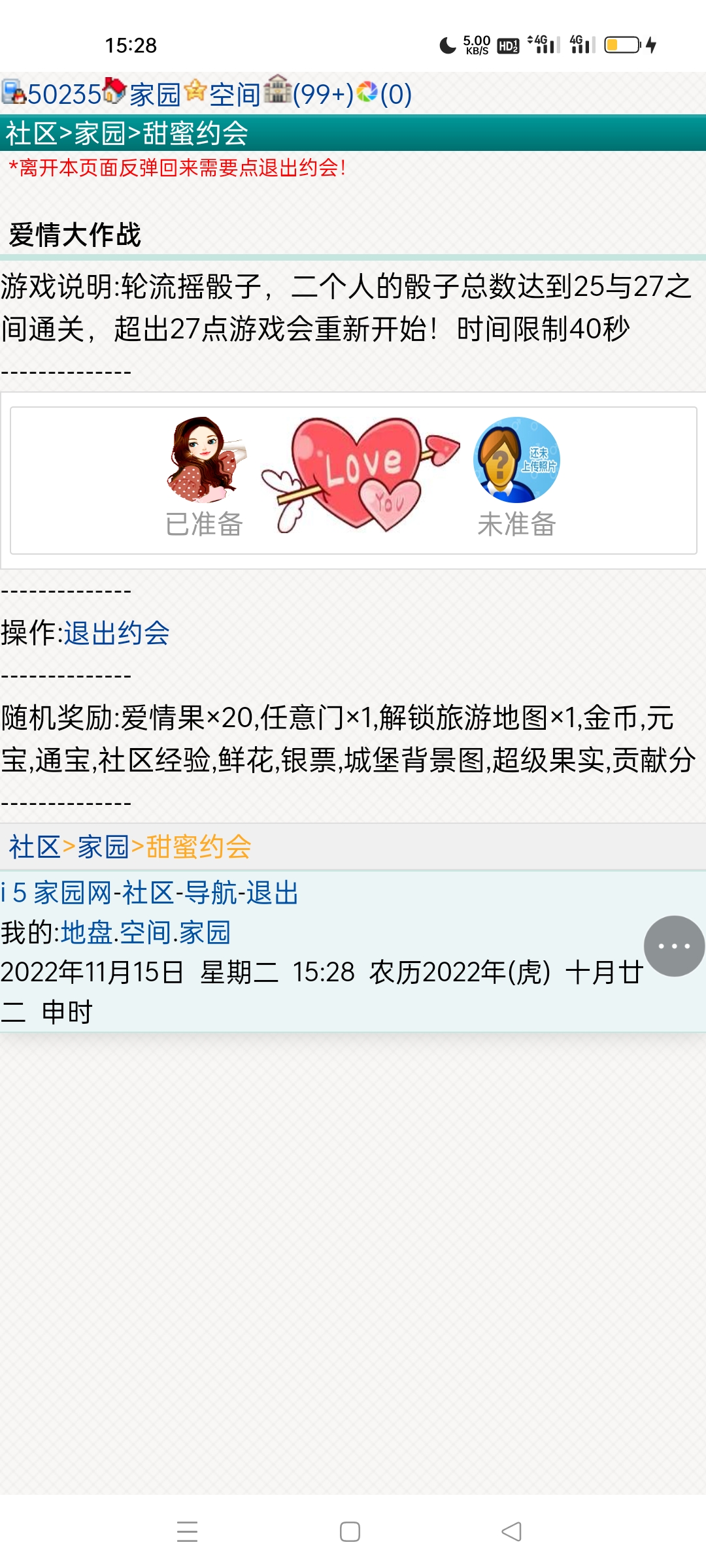Viewport: 706px width, 1568px height.
Task: Open the system recent apps menu
Action: (188, 1531)
